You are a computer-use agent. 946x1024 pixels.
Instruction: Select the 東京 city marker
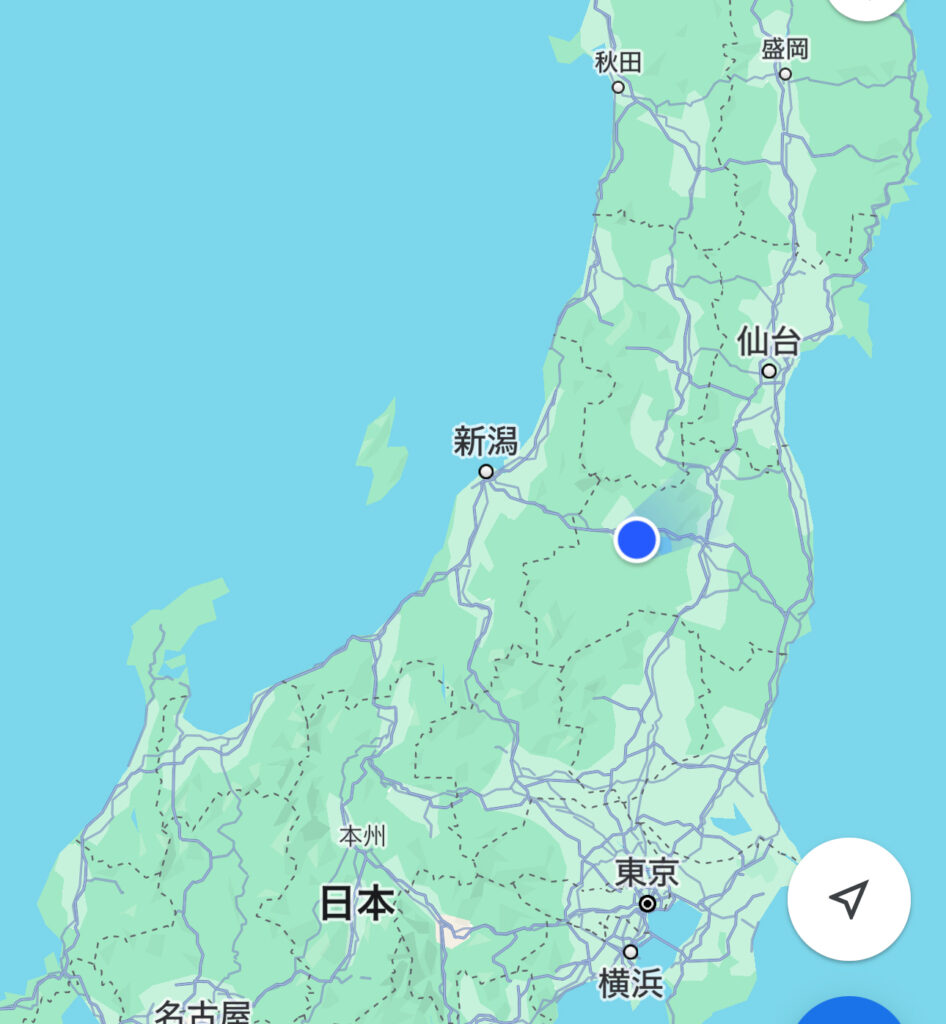[648, 904]
